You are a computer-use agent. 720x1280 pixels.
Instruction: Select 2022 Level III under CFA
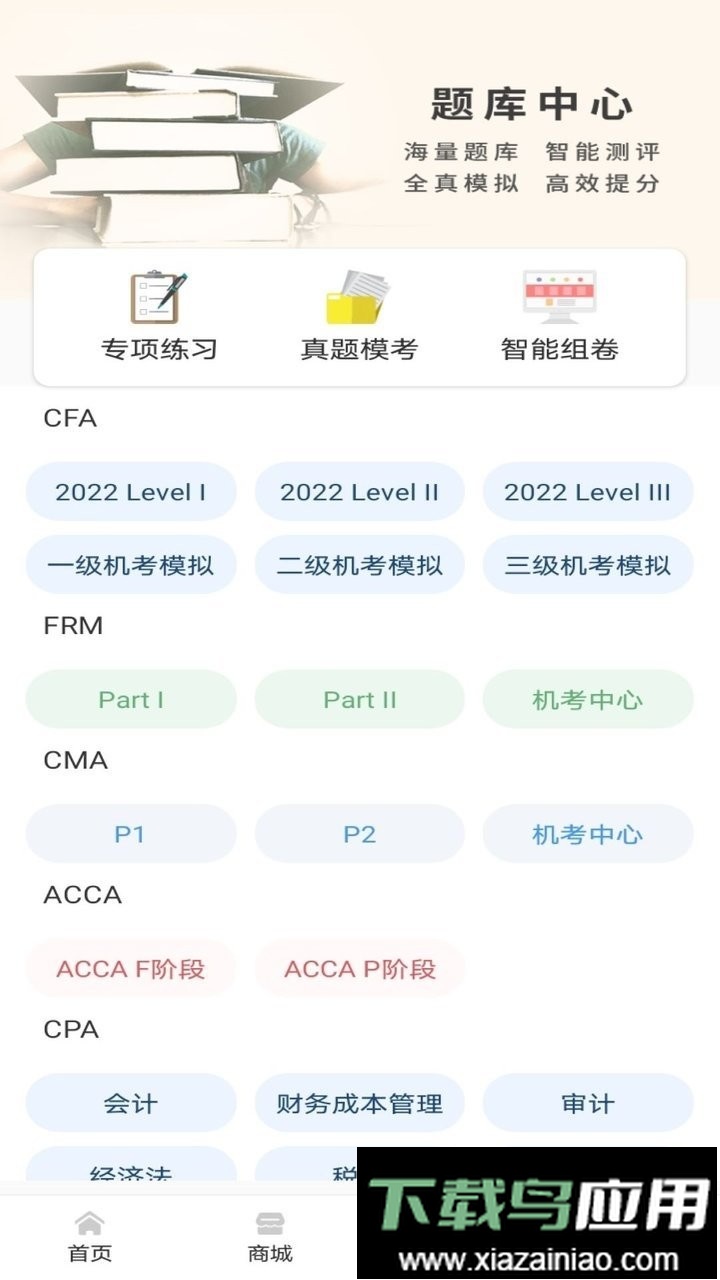click(x=587, y=491)
